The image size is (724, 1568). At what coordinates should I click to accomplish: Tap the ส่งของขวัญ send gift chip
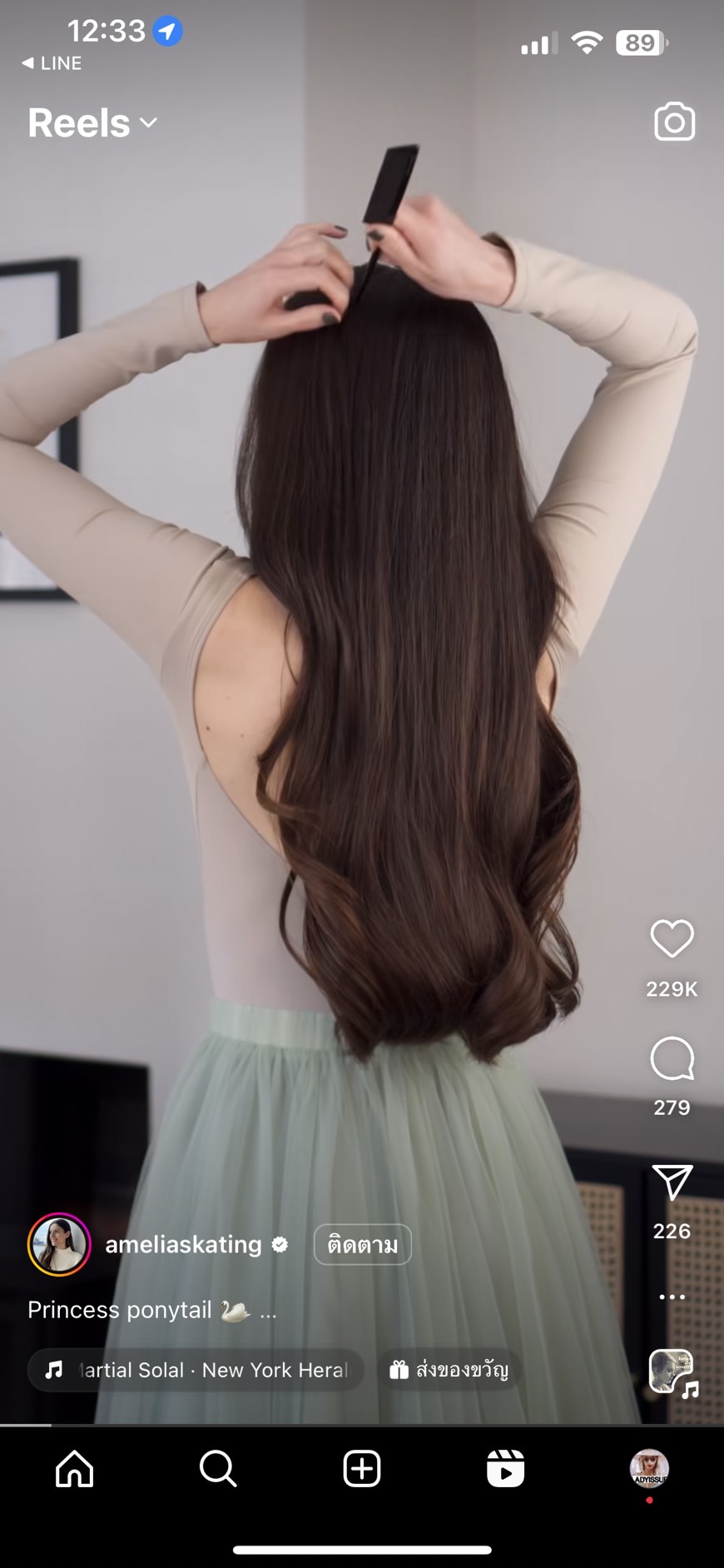449,1370
